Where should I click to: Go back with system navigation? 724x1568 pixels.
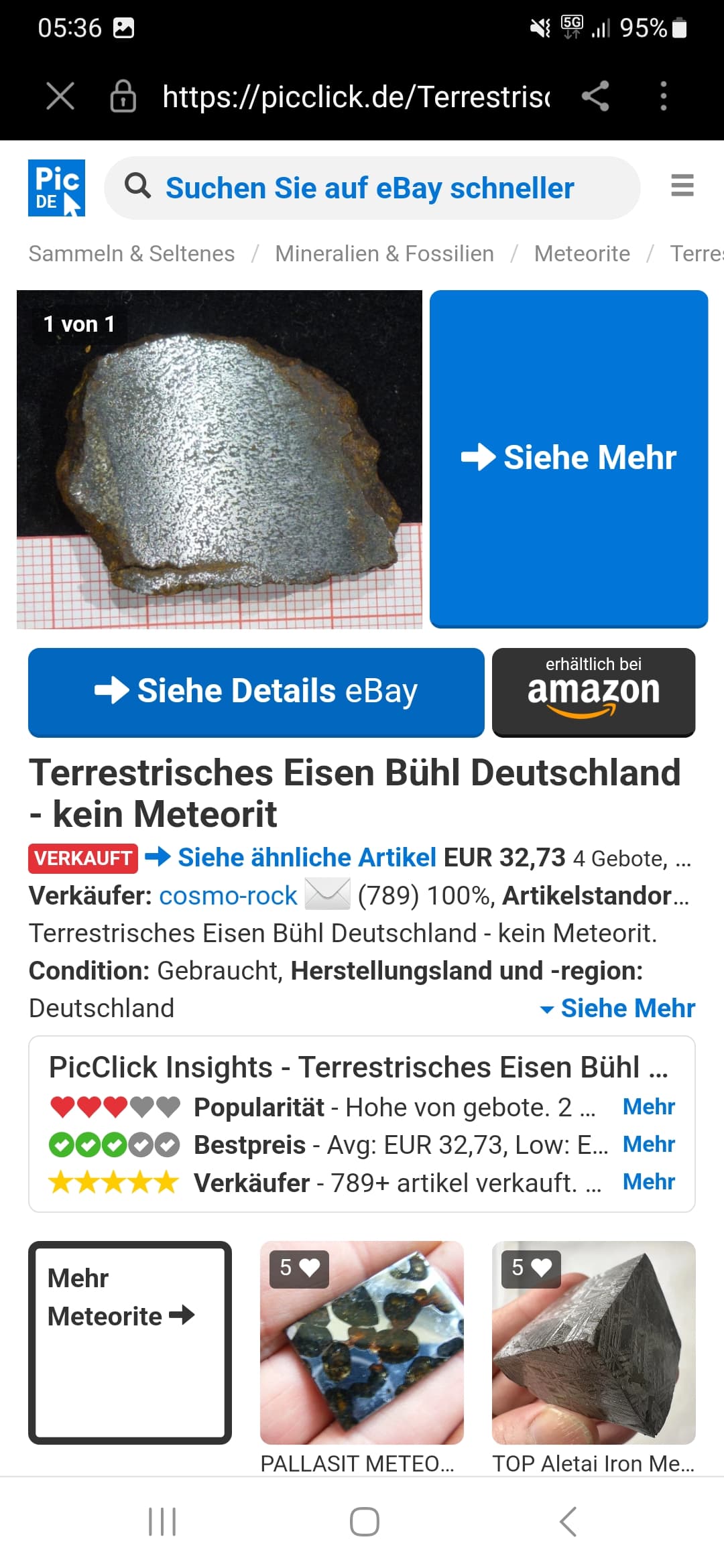pos(568,1521)
